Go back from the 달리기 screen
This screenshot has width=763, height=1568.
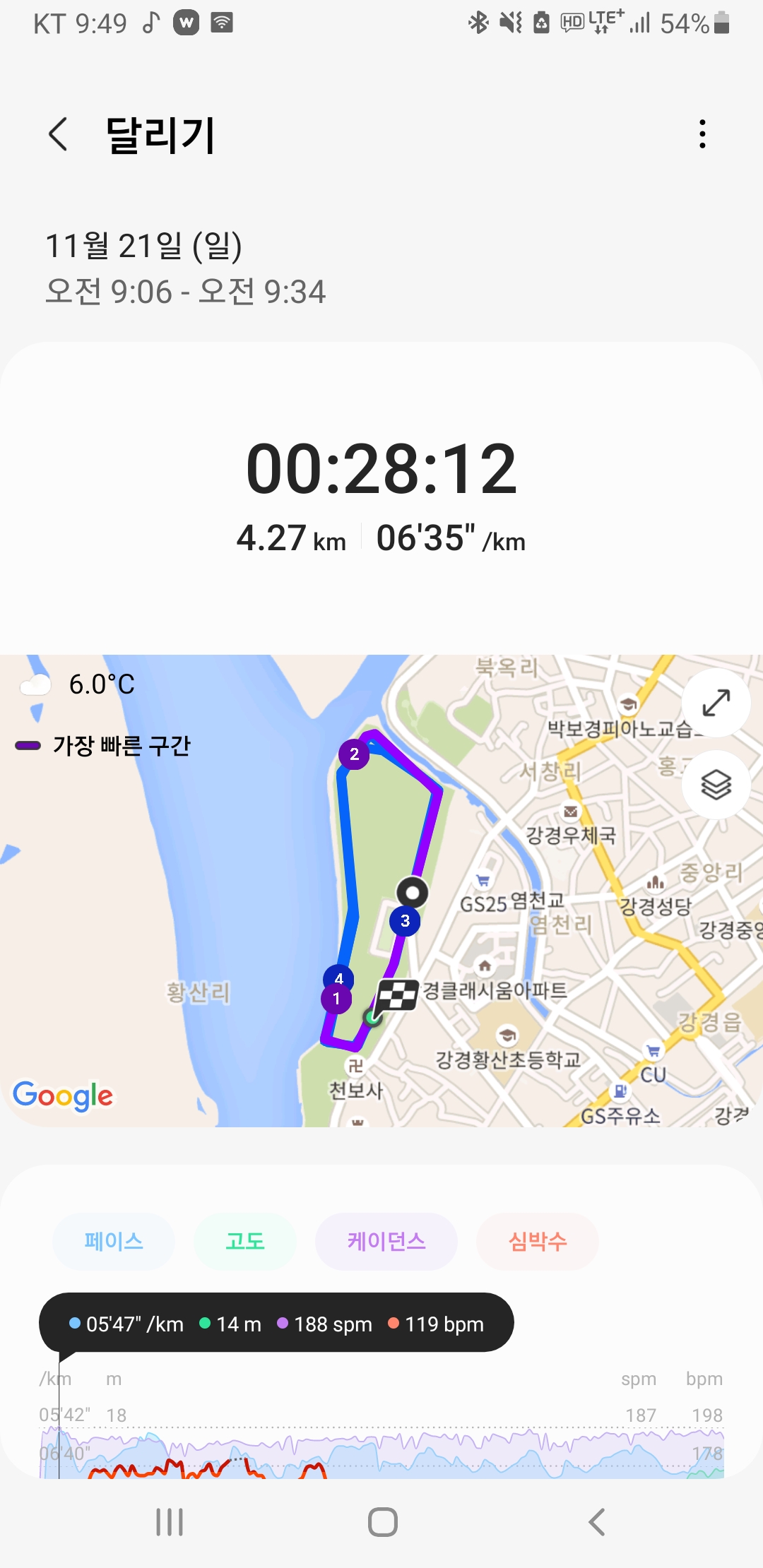(59, 134)
